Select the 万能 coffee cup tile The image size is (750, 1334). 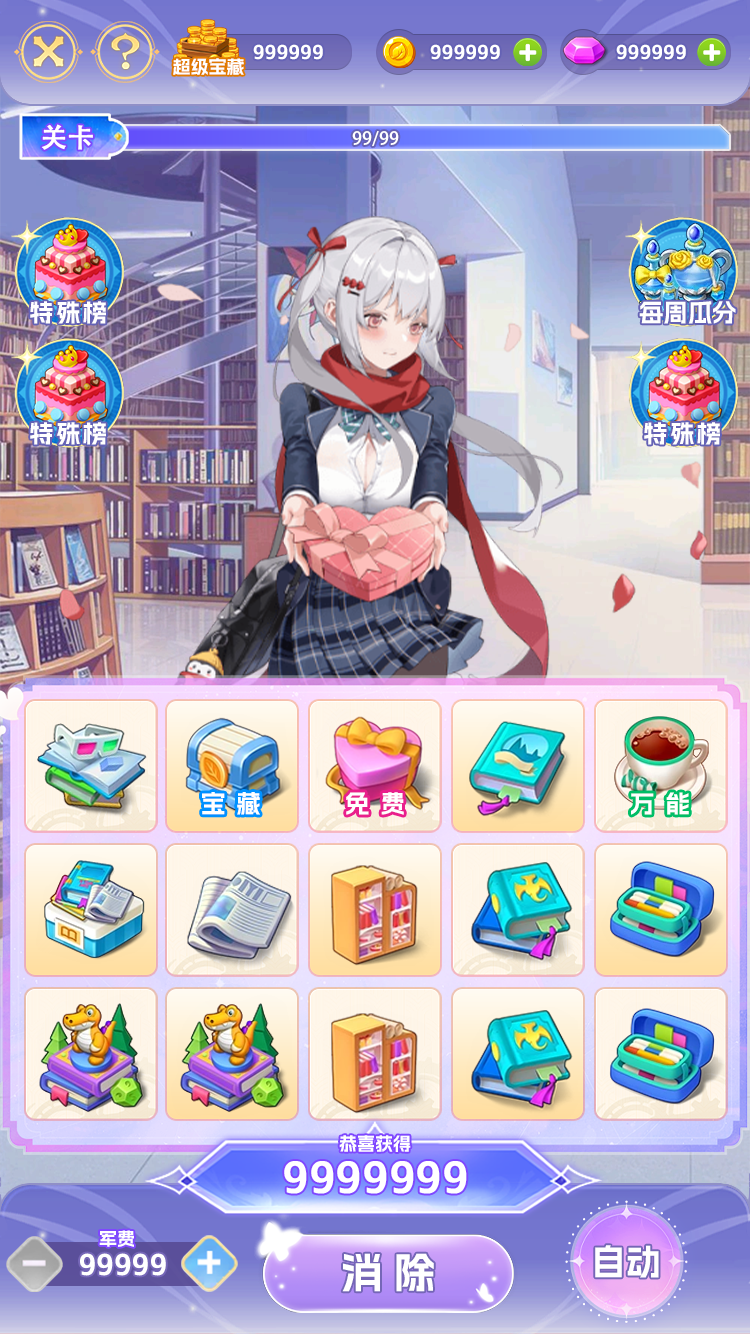tap(661, 765)
